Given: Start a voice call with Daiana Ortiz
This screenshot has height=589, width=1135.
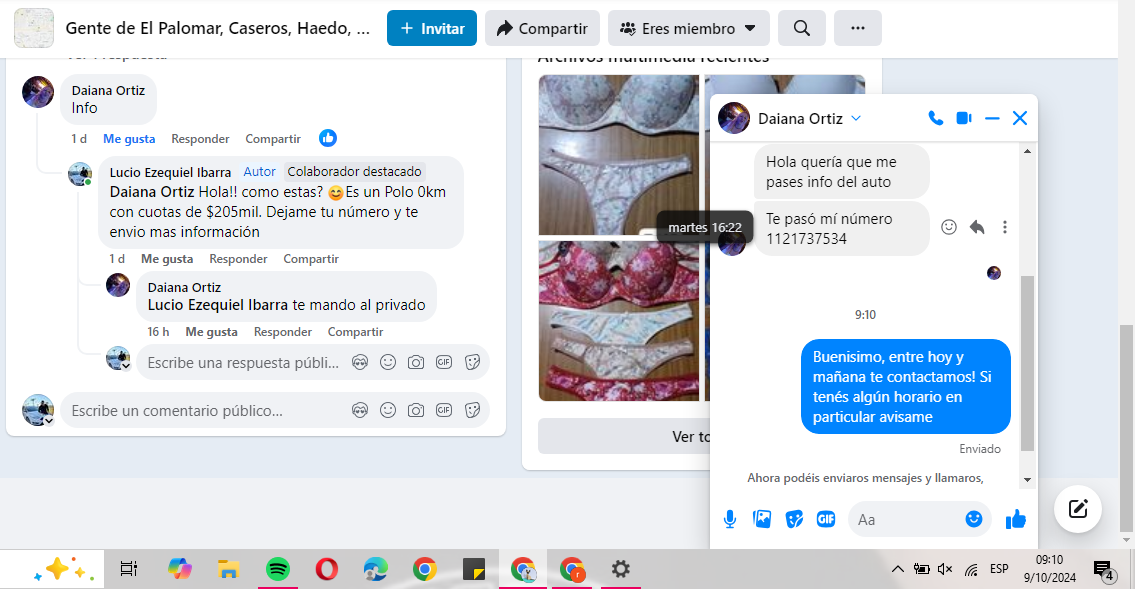Looking at the screenshot, I should 935,118.
